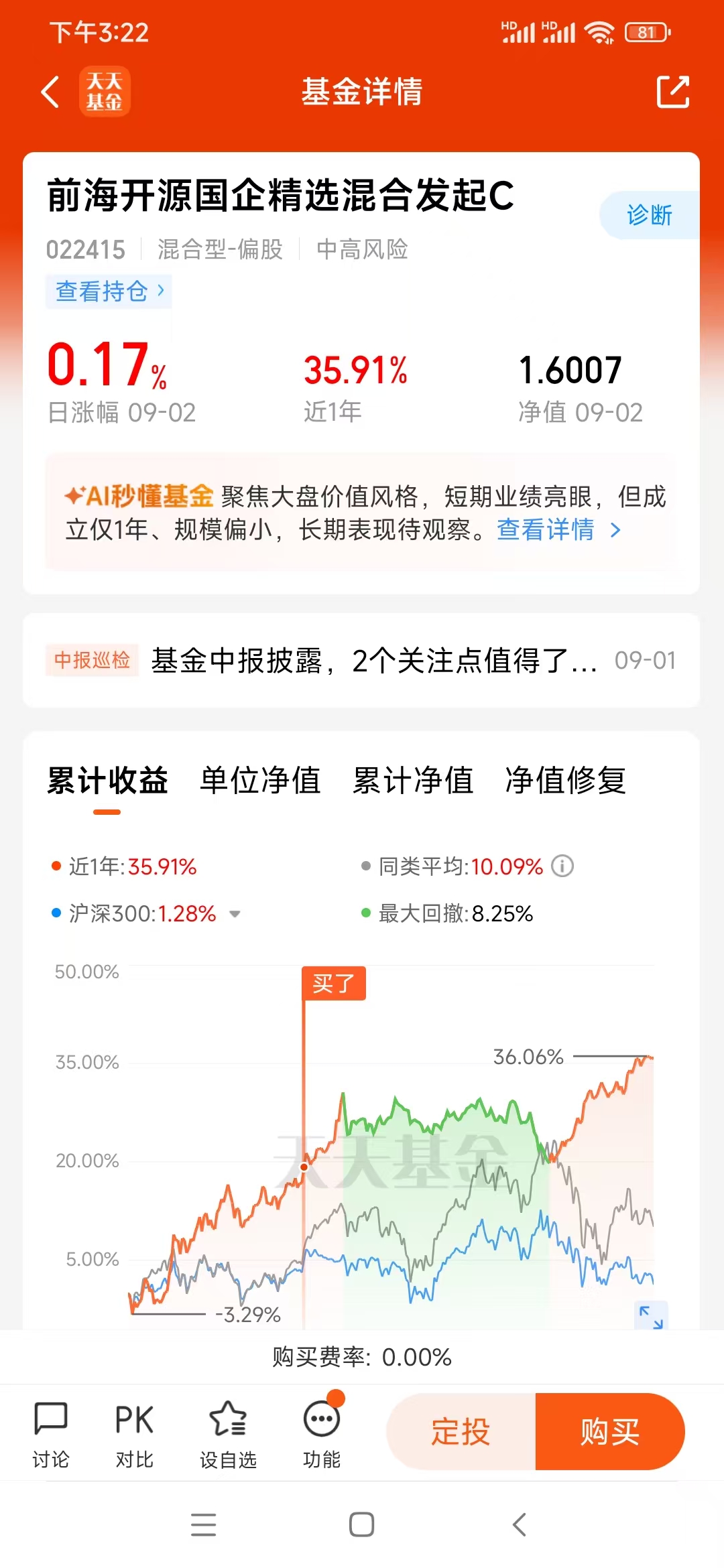Go back using the top-left arrow
The height and width of the screenshot is (1568, 724).
pos(50,92)
